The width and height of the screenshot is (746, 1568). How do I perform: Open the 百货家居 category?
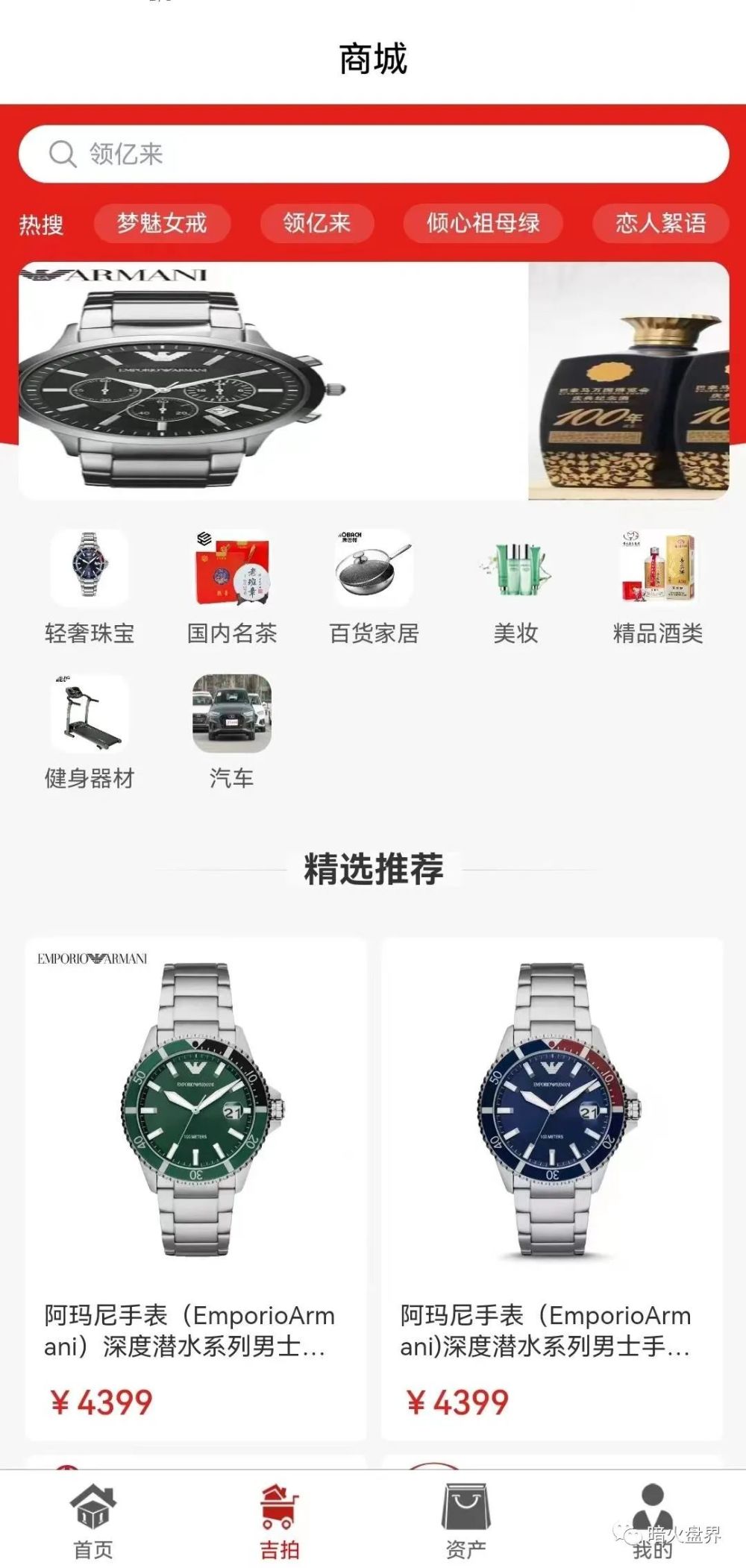coord(374,586)
